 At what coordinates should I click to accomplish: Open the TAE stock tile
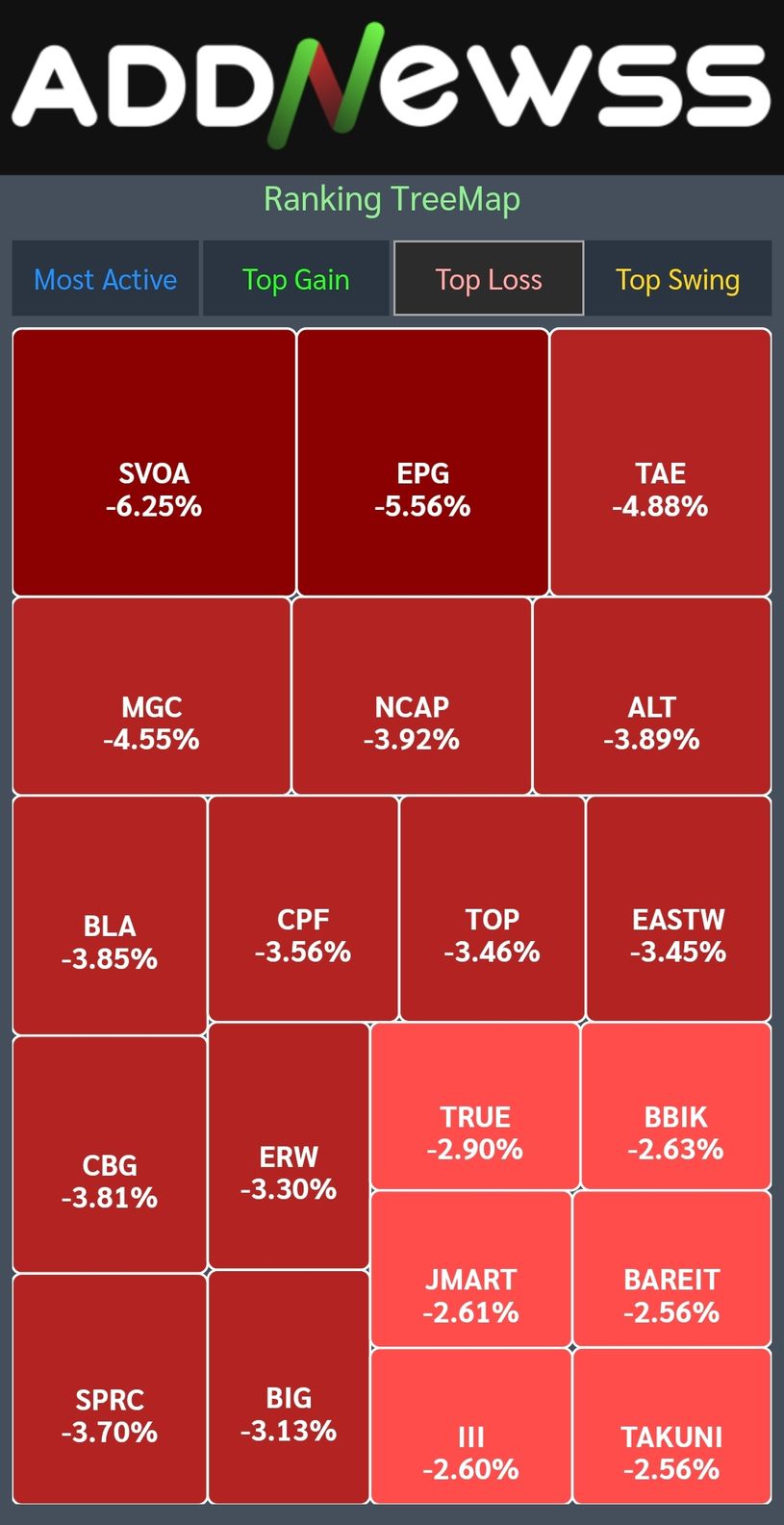[660, 462]
